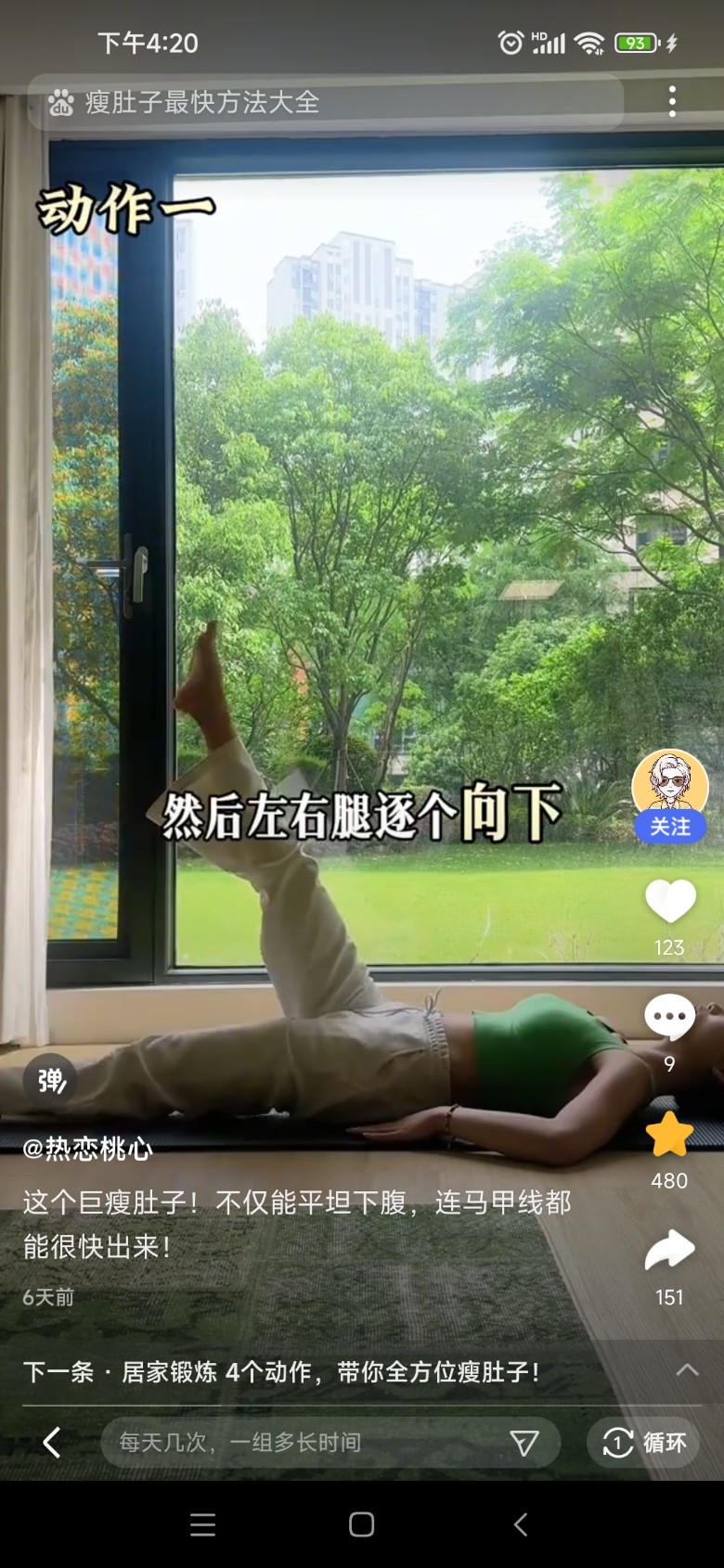Go back using the left arrow

point(52,1443)
